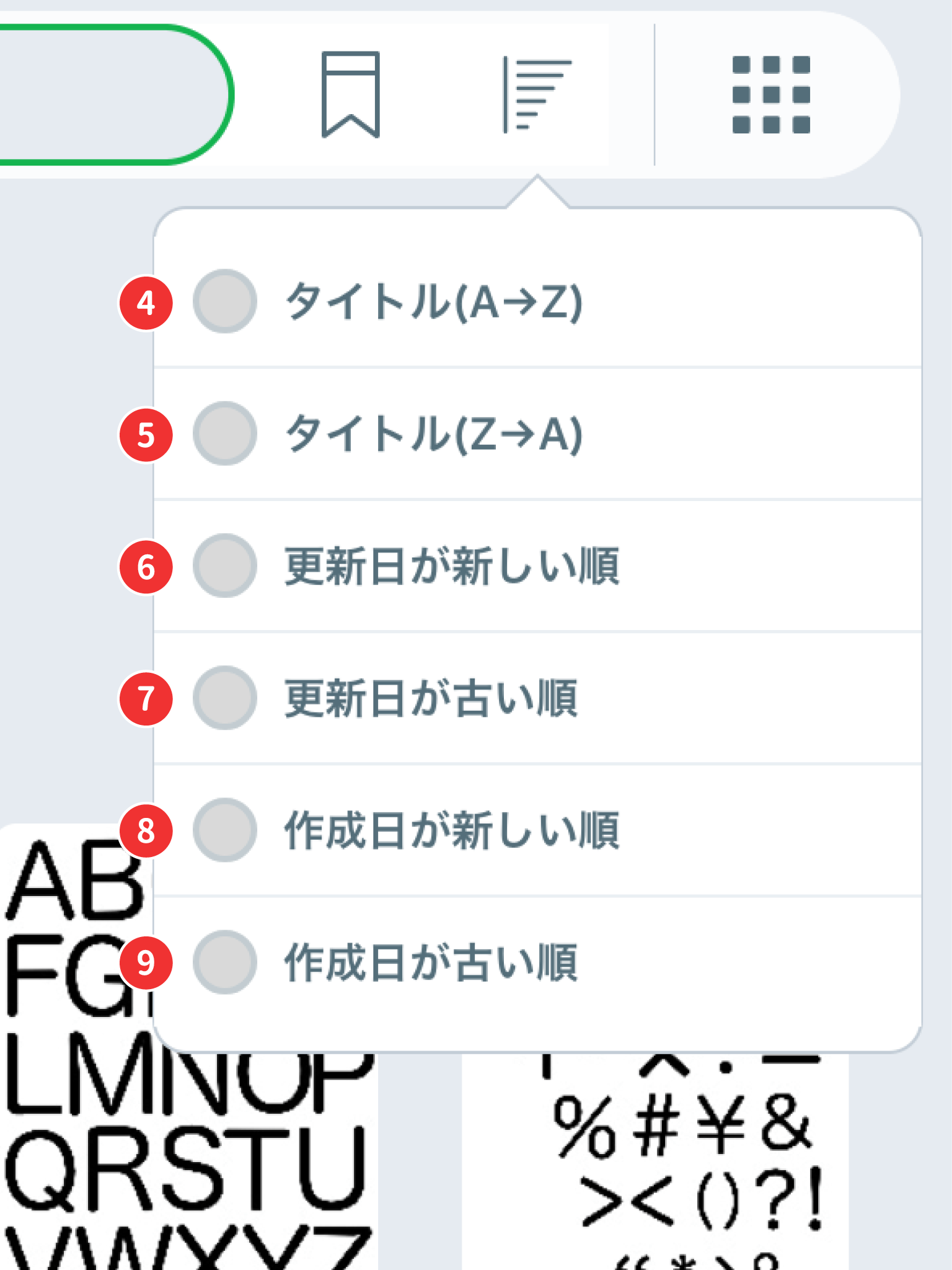Switch to grid view layout
Image resolution: width=952 pixels, height=1270 pixels.
tap(771, 94)
